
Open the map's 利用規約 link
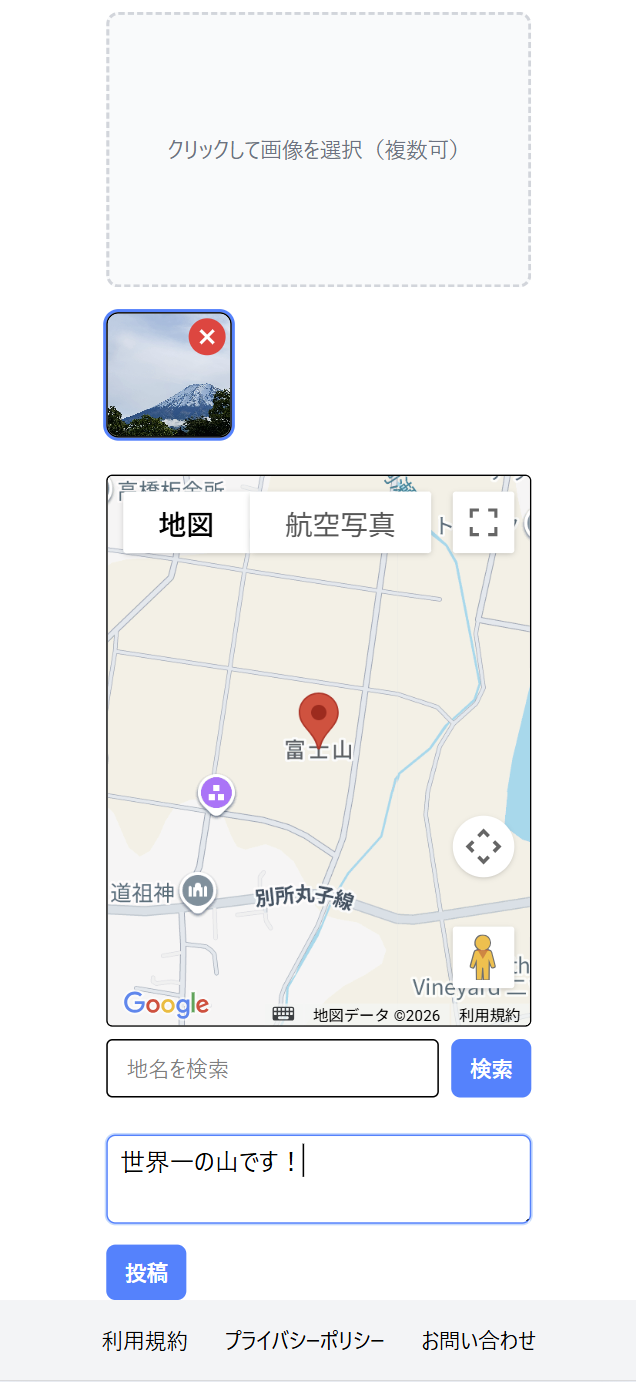489,1015
